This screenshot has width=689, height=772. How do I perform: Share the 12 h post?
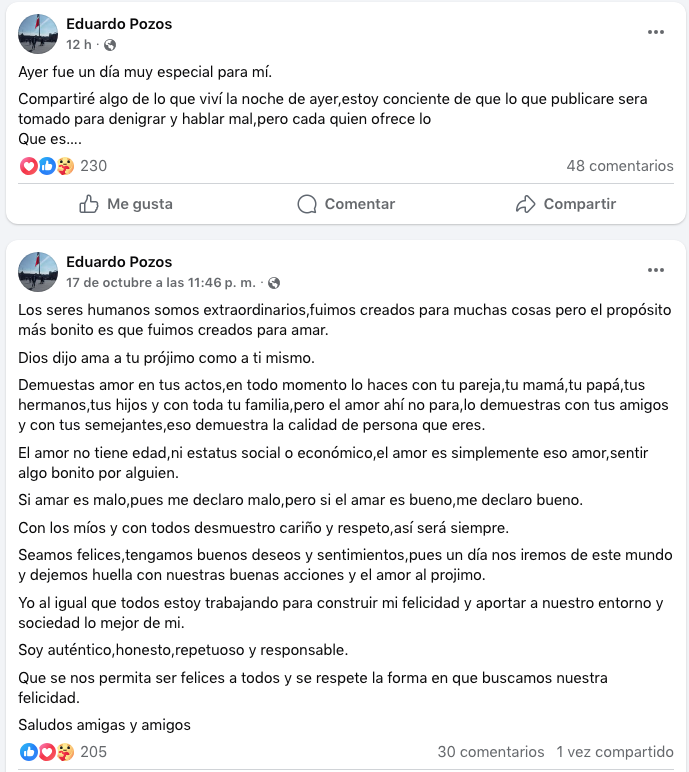tap(566, 204)
